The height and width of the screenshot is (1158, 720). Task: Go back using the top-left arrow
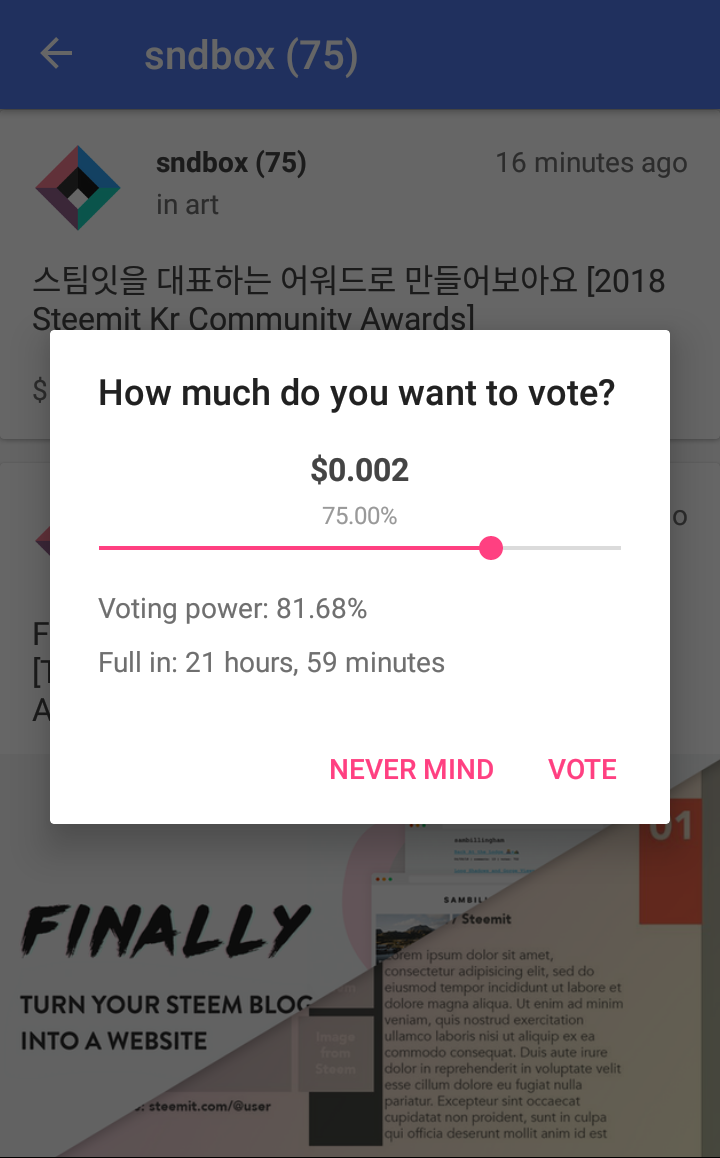[56, 54]
